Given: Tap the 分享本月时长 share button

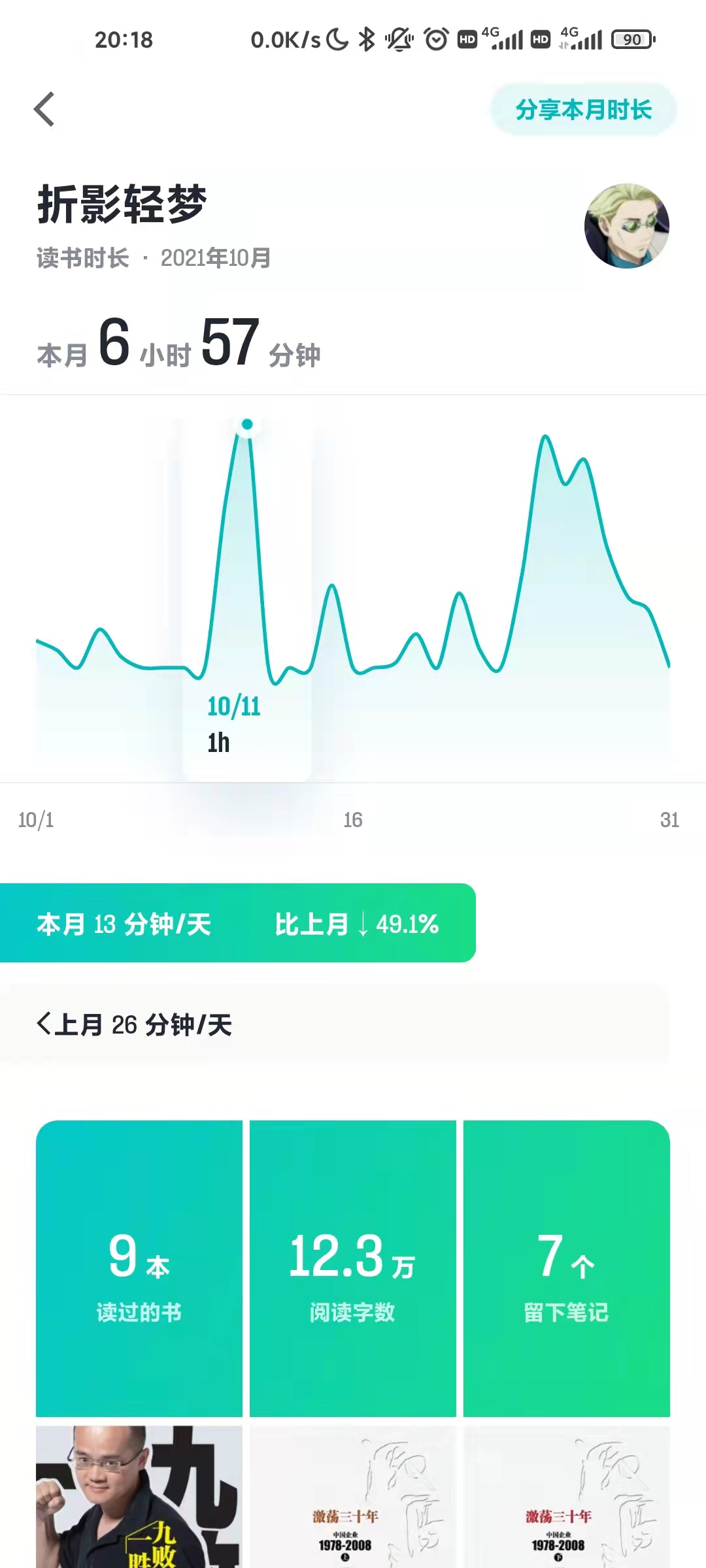Looking at the screenshot, I should [x=583, y=110].
